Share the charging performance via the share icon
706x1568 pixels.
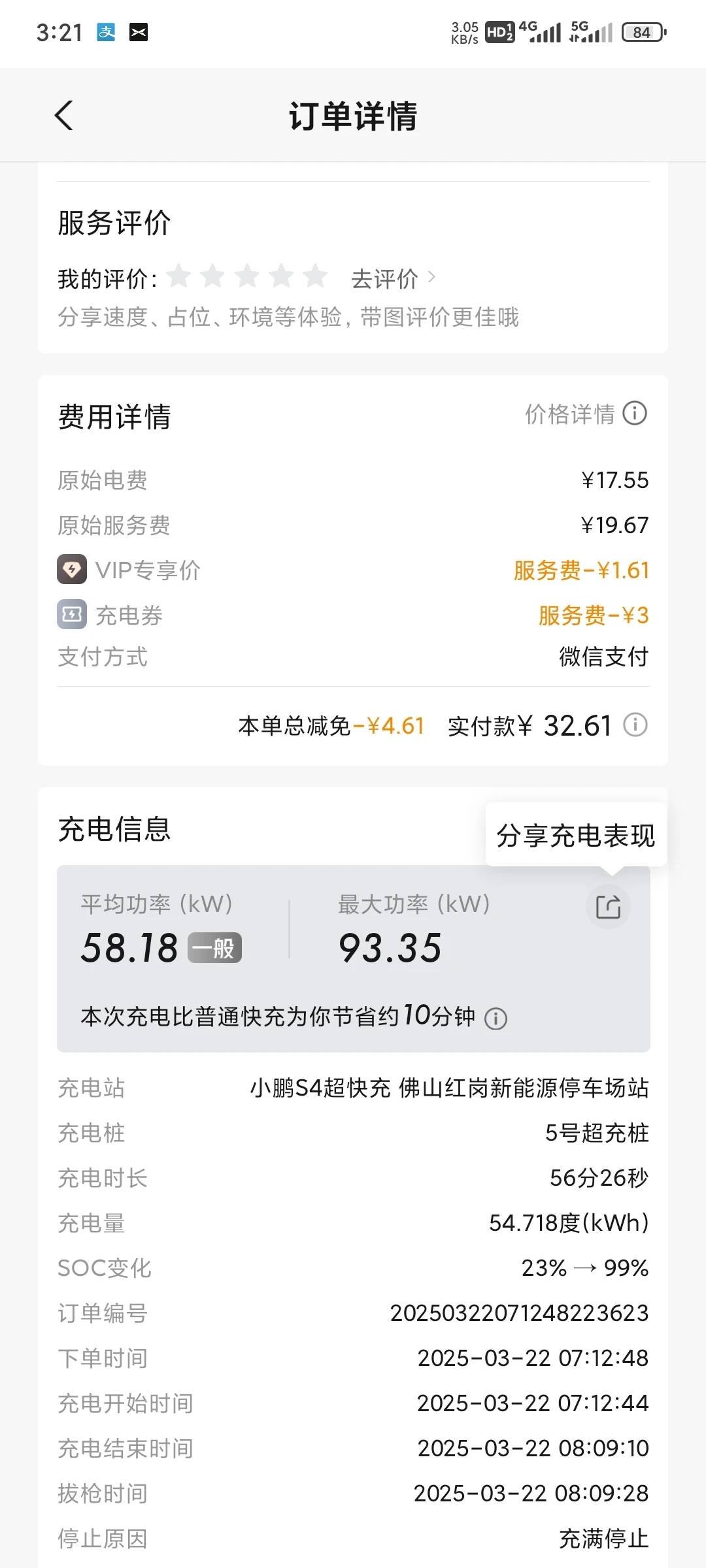(x=608, y=907)
